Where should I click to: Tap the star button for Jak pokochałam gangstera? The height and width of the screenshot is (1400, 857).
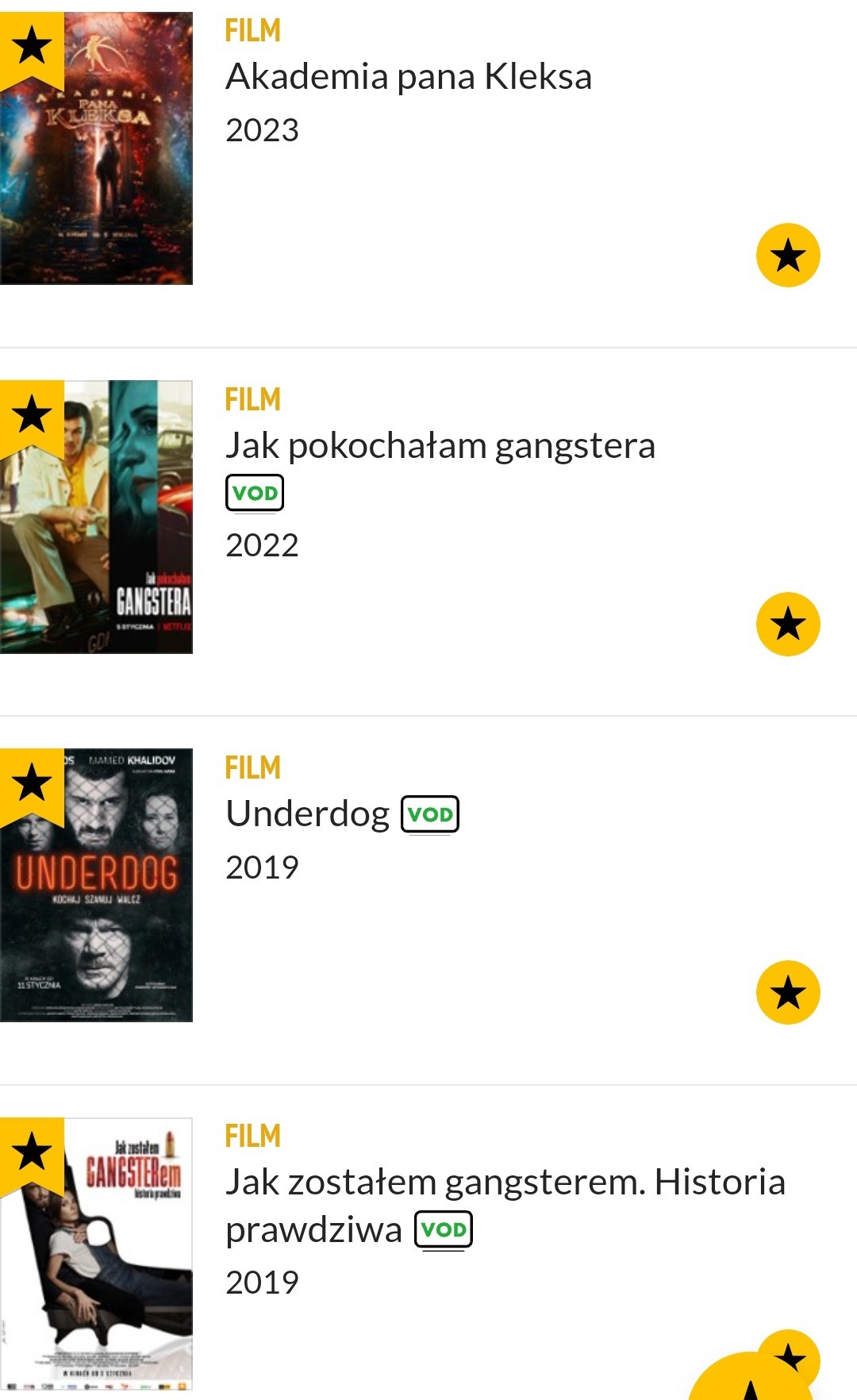(787, 624)
